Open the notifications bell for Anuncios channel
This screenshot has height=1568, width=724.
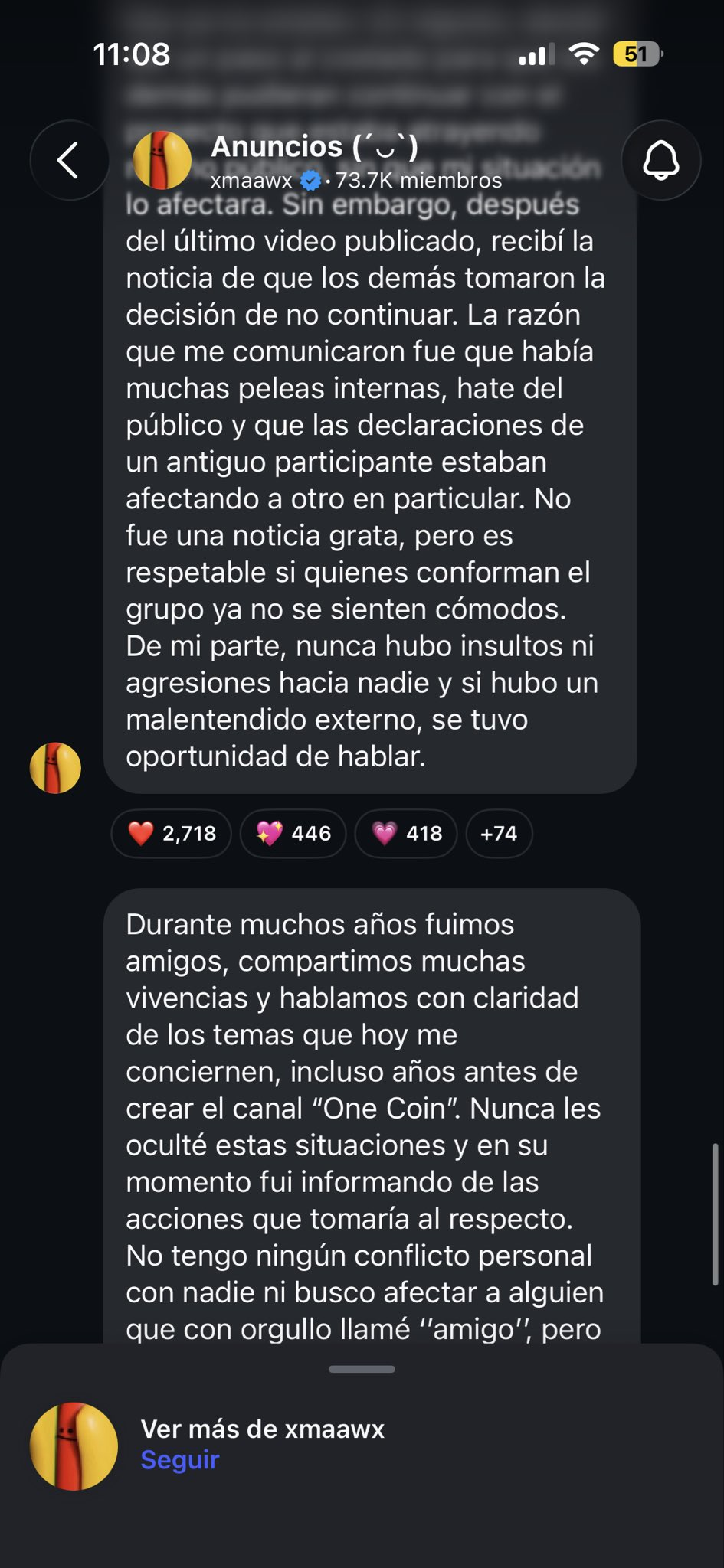[660, 160]
